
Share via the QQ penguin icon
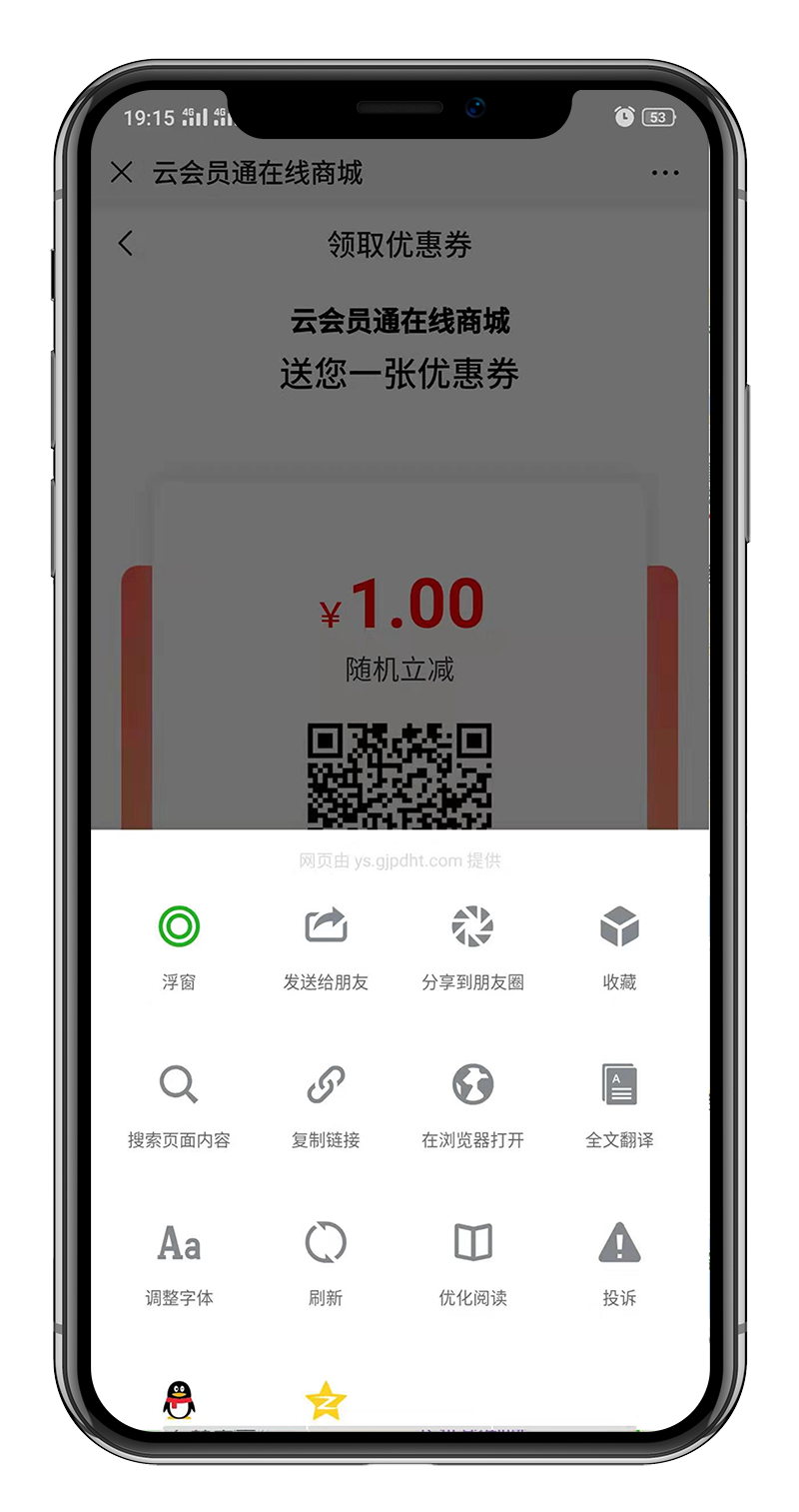coord(179,1400)
